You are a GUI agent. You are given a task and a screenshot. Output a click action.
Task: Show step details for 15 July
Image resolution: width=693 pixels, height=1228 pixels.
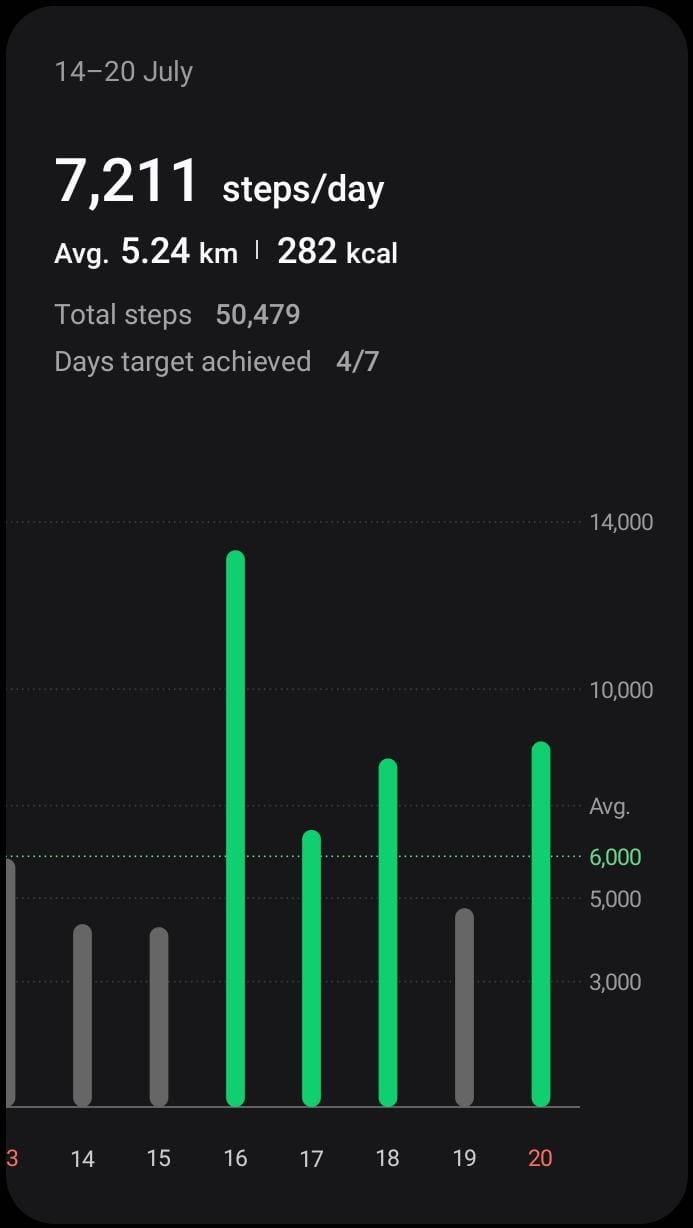click(159, 1017)
